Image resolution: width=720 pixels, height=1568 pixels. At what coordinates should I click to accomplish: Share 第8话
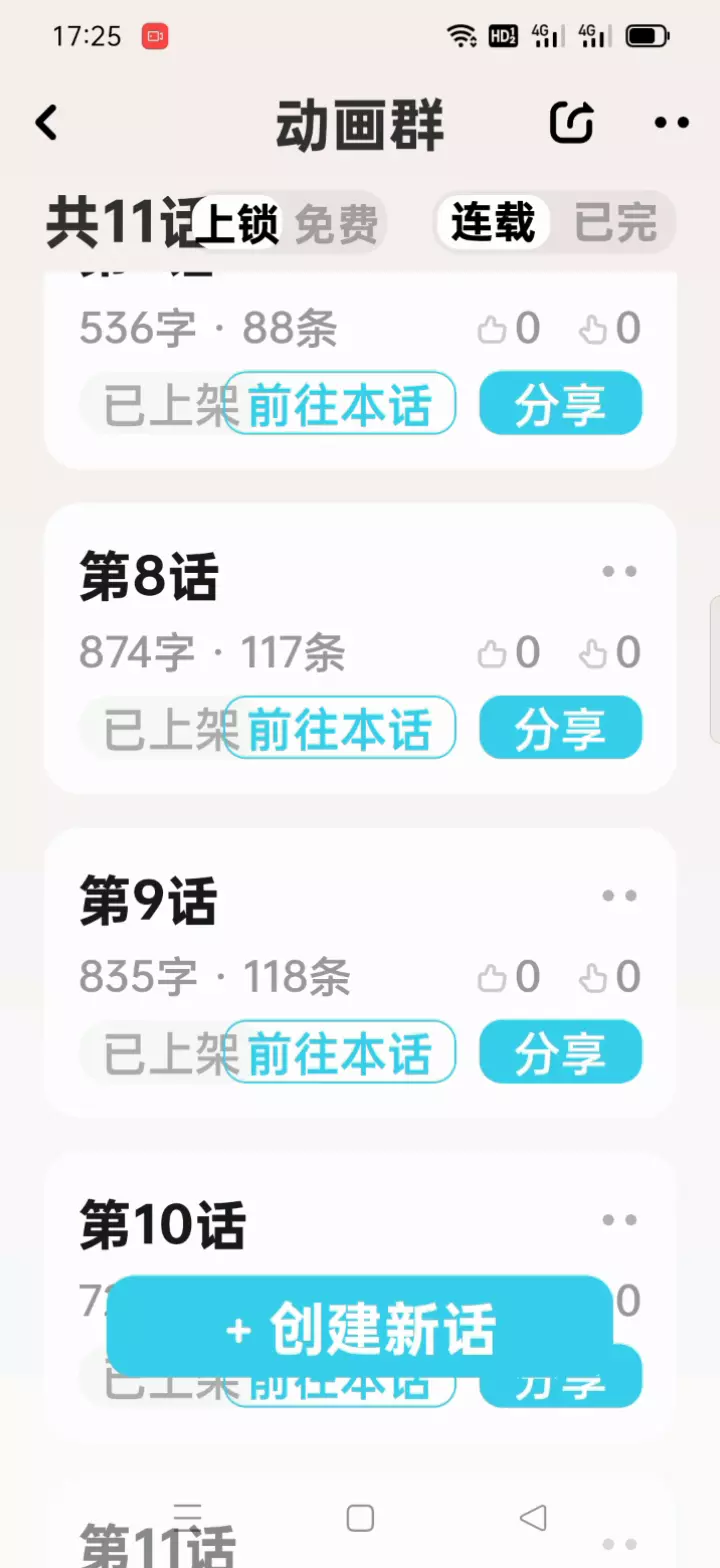(560, 727)
